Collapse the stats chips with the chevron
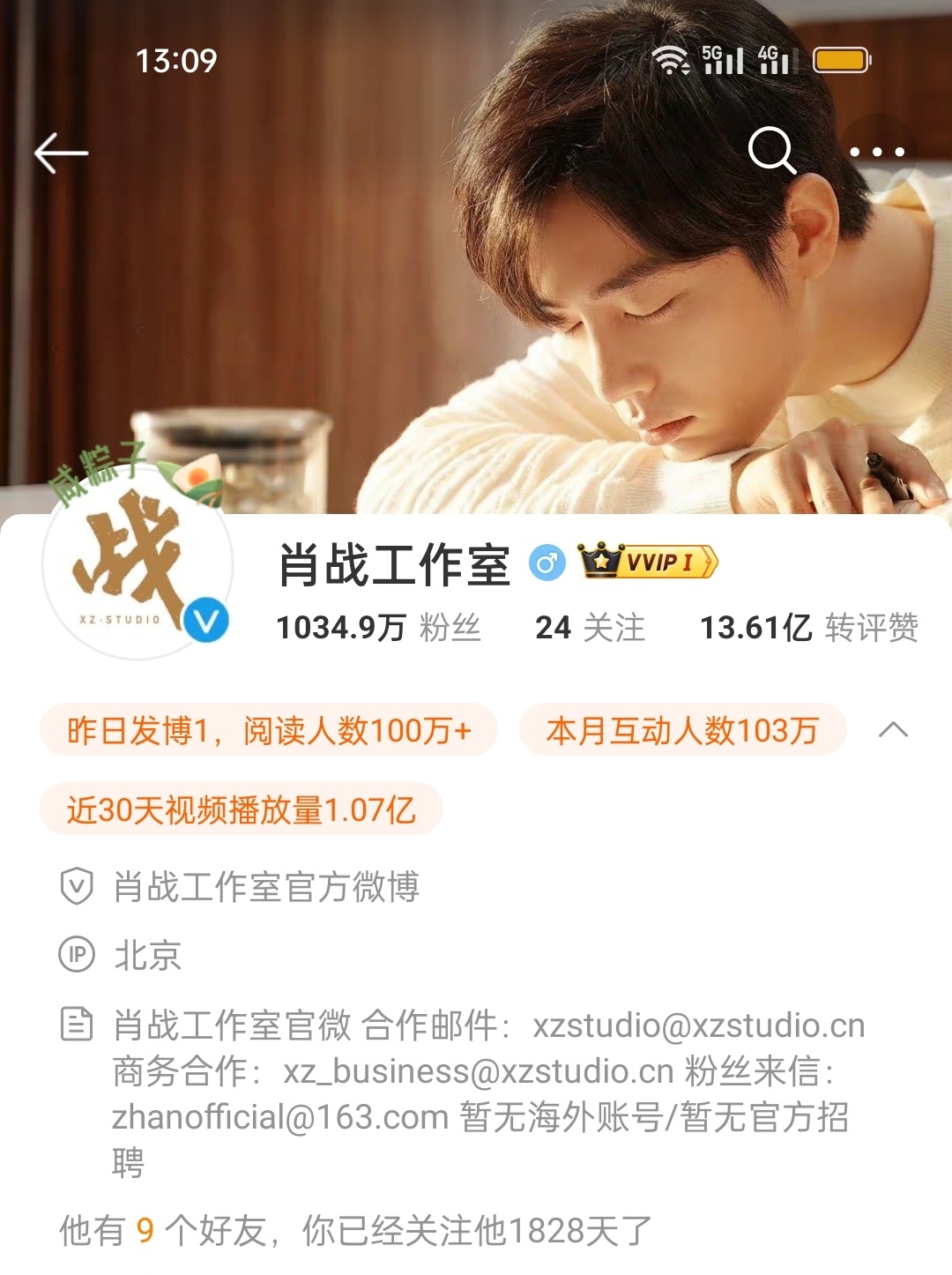This screenshot has width=952, height=1275. click(893, 730)
